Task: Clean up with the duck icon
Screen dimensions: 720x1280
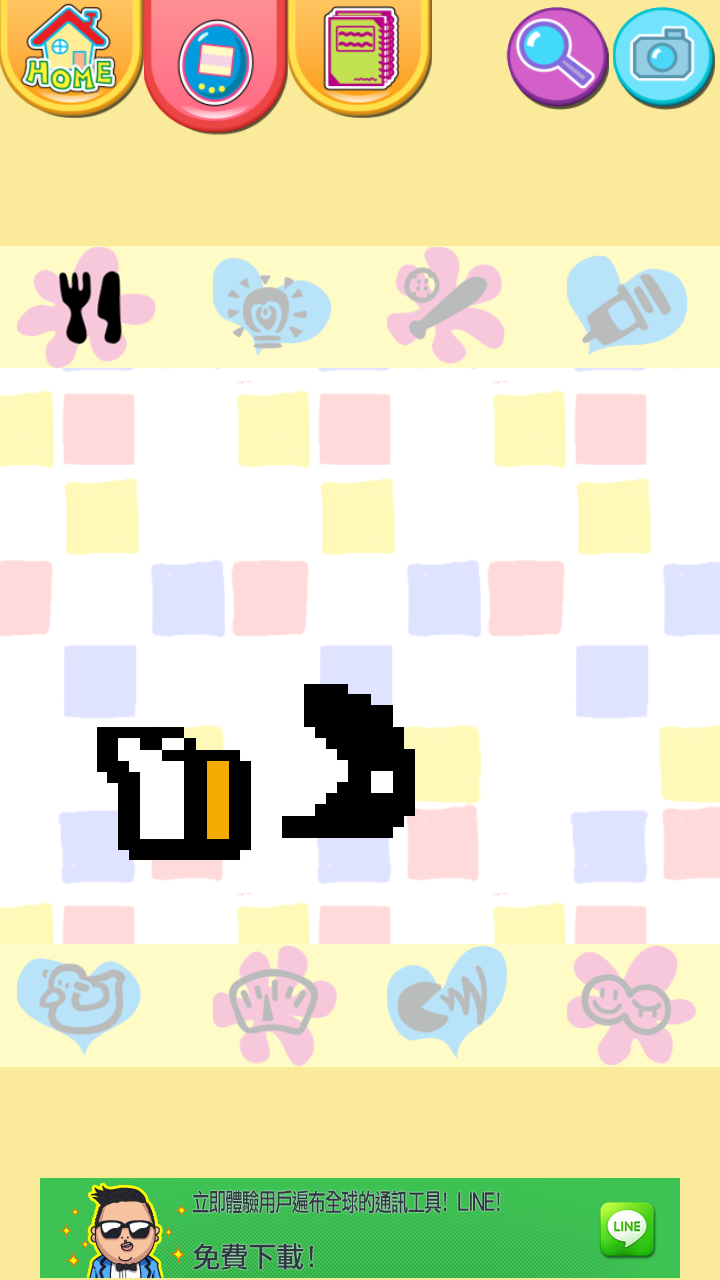Action: tap(80, 1002)
